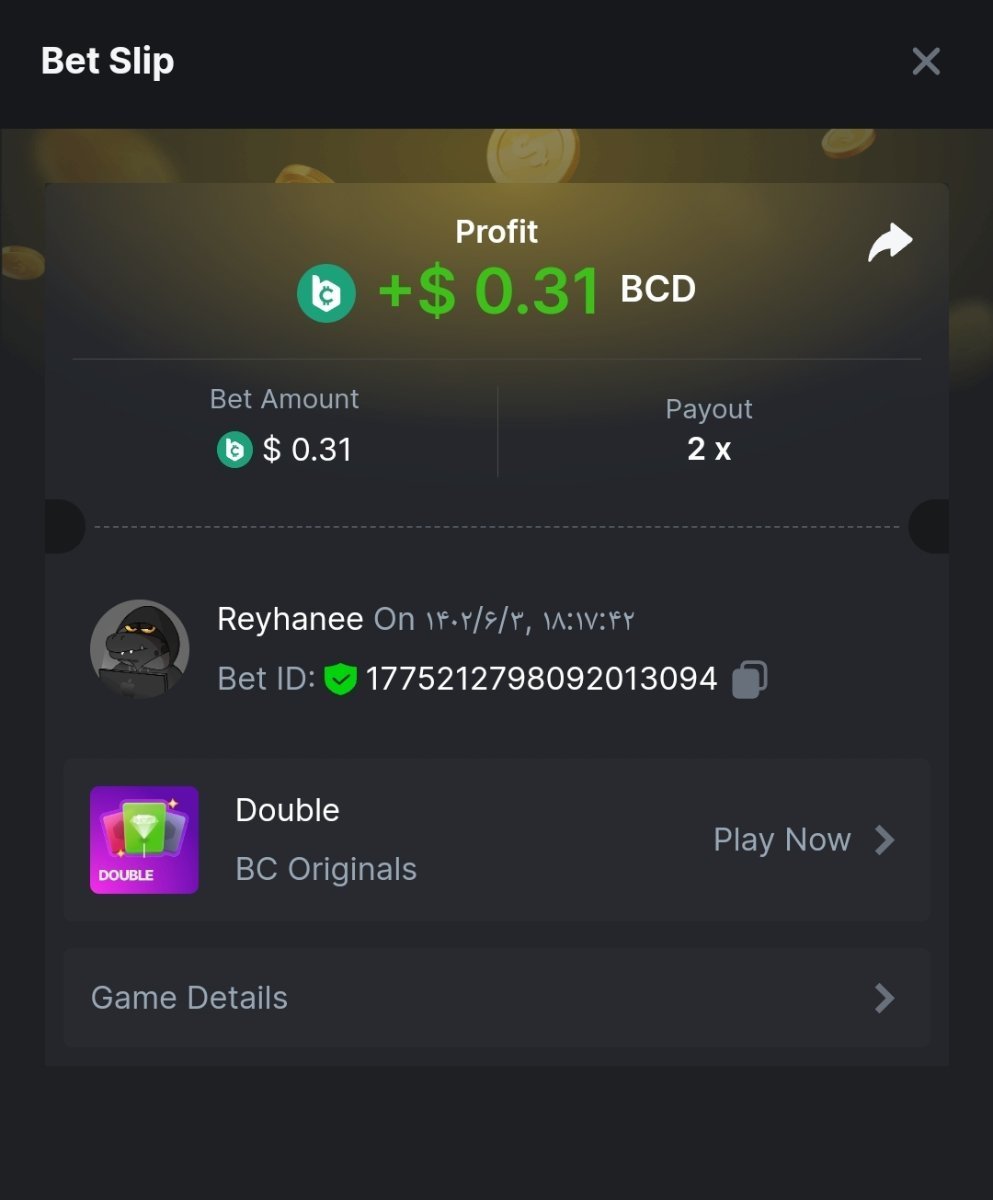Image resolution: width=993 pixels, height=1200 pixels.
Task: Close the Bet Slip dialog
Action: (x=926, y=62)
